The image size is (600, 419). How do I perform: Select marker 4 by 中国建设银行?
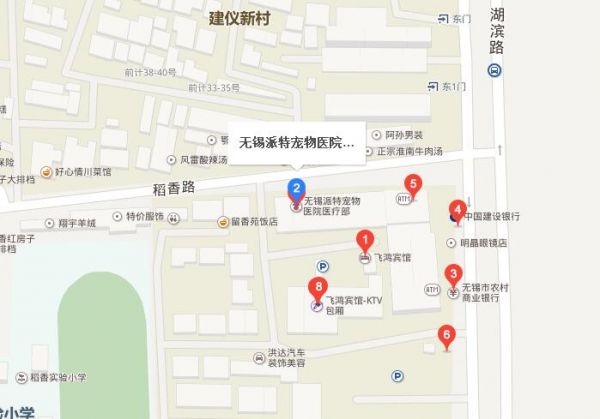pos(457,211)
